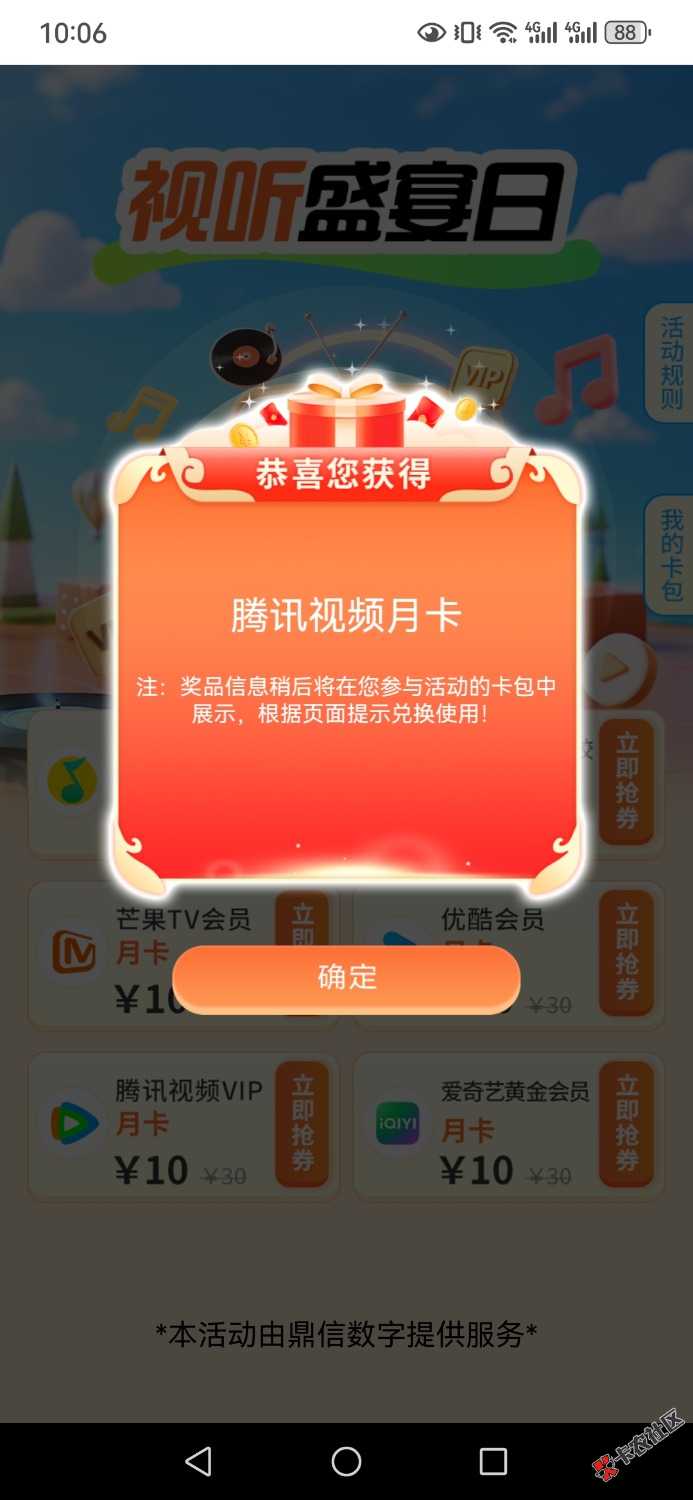Image resolution: width=693 pixels, height=1500 pixels.
Task: Grab the 爱奇艺黄金会员 coupon
Action: [x=626, y=1124]
